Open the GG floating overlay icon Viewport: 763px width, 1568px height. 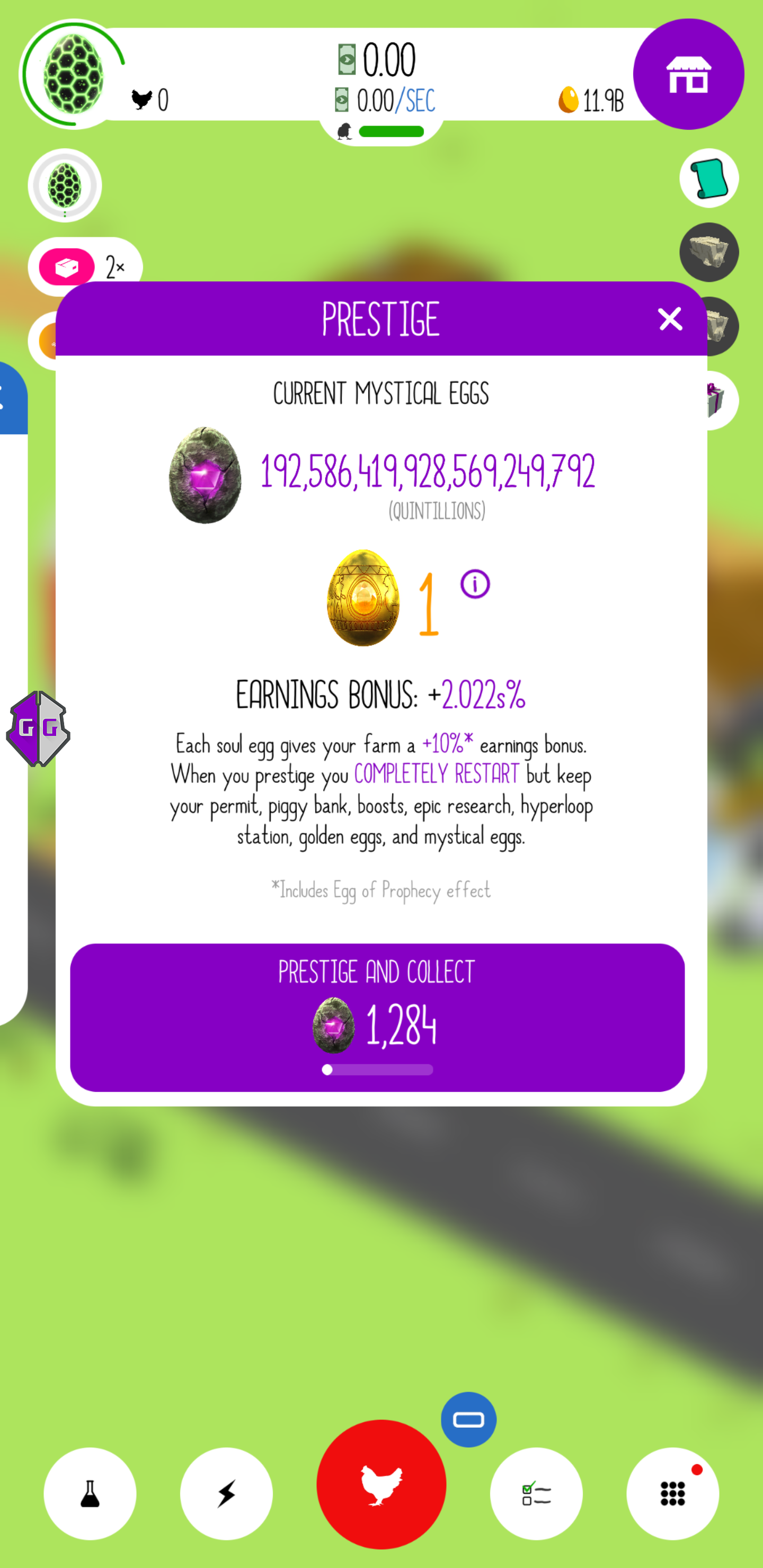(x=38, y=728)
